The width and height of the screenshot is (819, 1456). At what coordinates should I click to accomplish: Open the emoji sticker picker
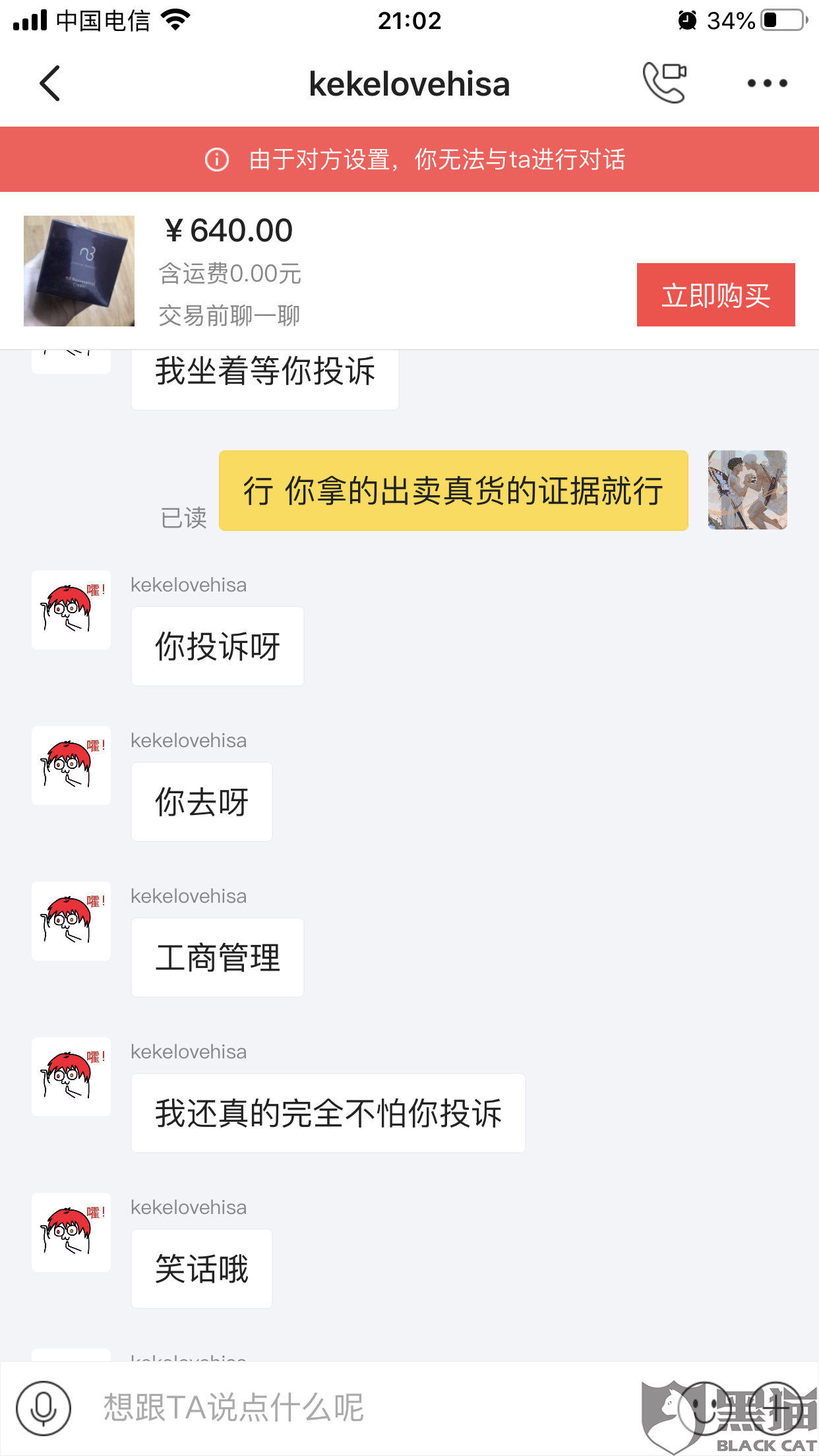point(704,1409)
